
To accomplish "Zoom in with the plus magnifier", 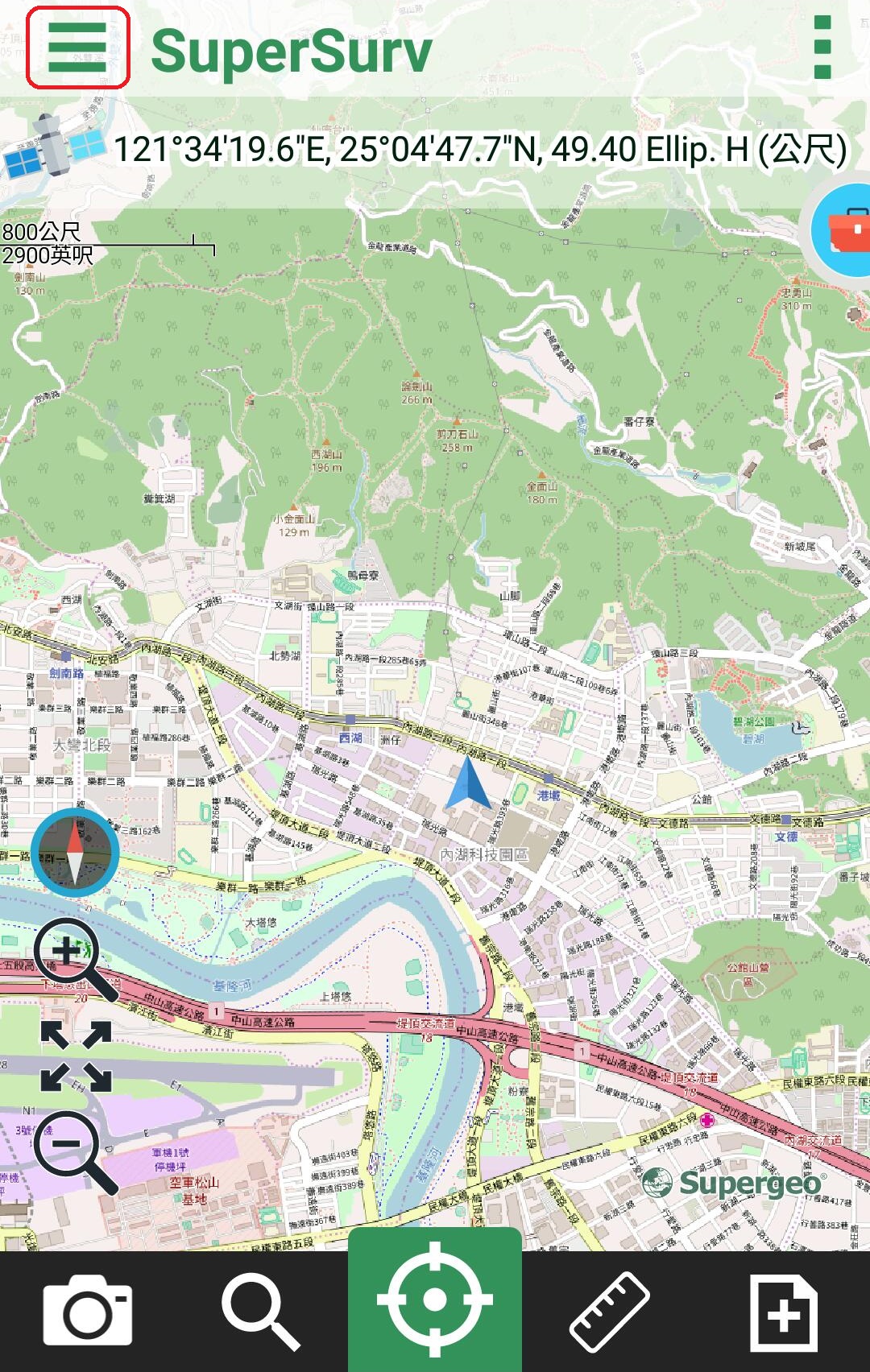I will click(72, 957).
